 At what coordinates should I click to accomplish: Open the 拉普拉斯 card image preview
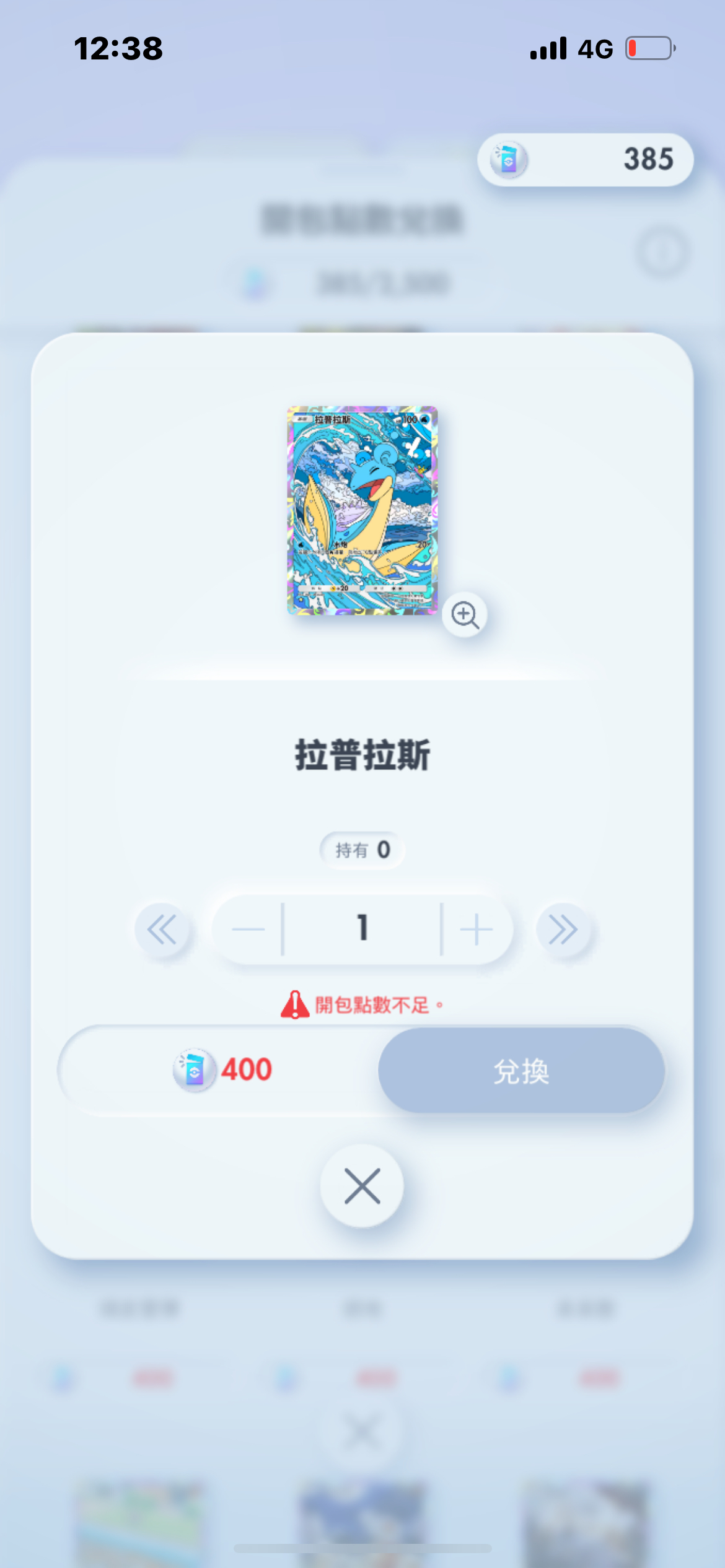click(362, 510)
